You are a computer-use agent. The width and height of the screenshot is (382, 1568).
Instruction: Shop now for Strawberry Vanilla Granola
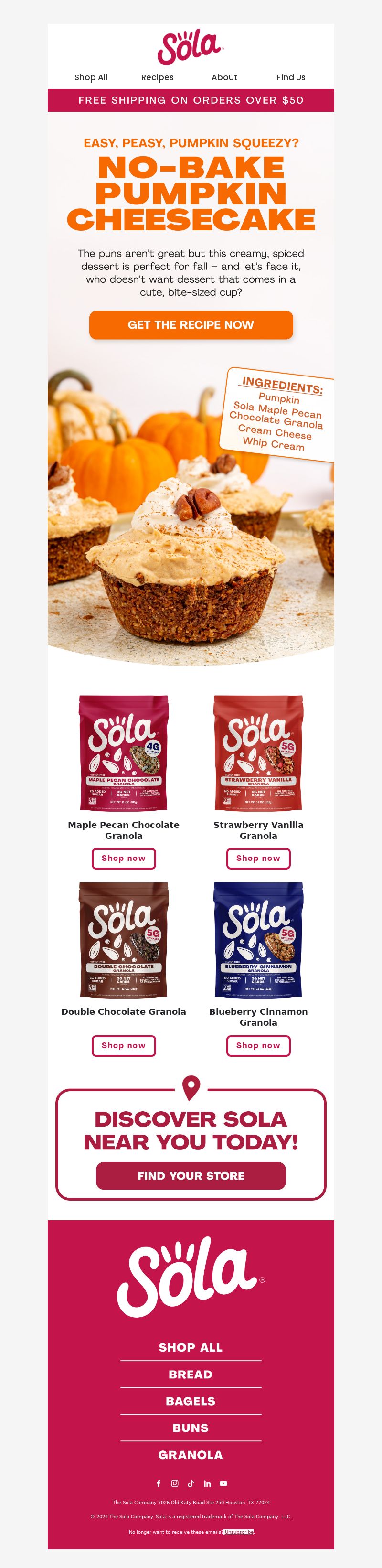(x=258, y=858)
